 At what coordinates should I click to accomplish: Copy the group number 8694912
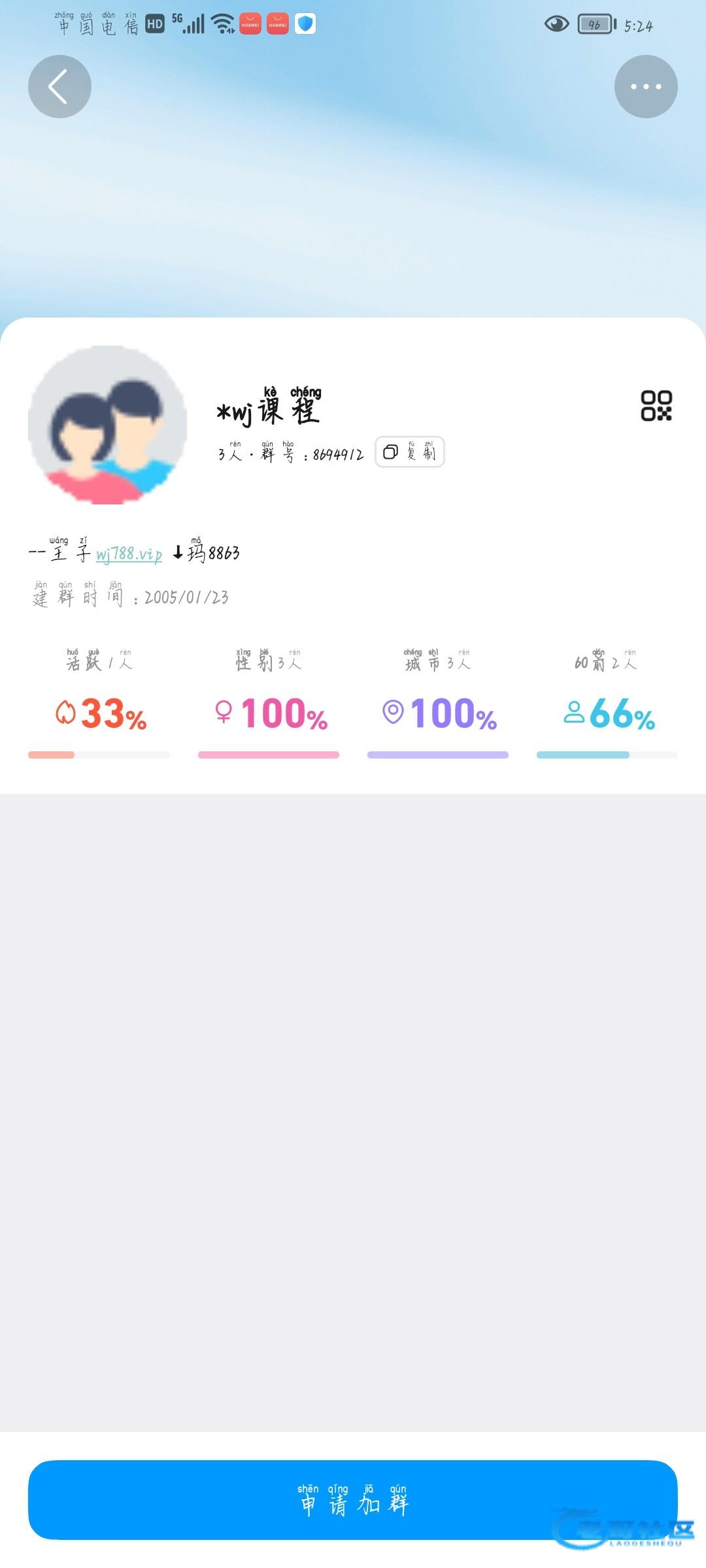410,452
